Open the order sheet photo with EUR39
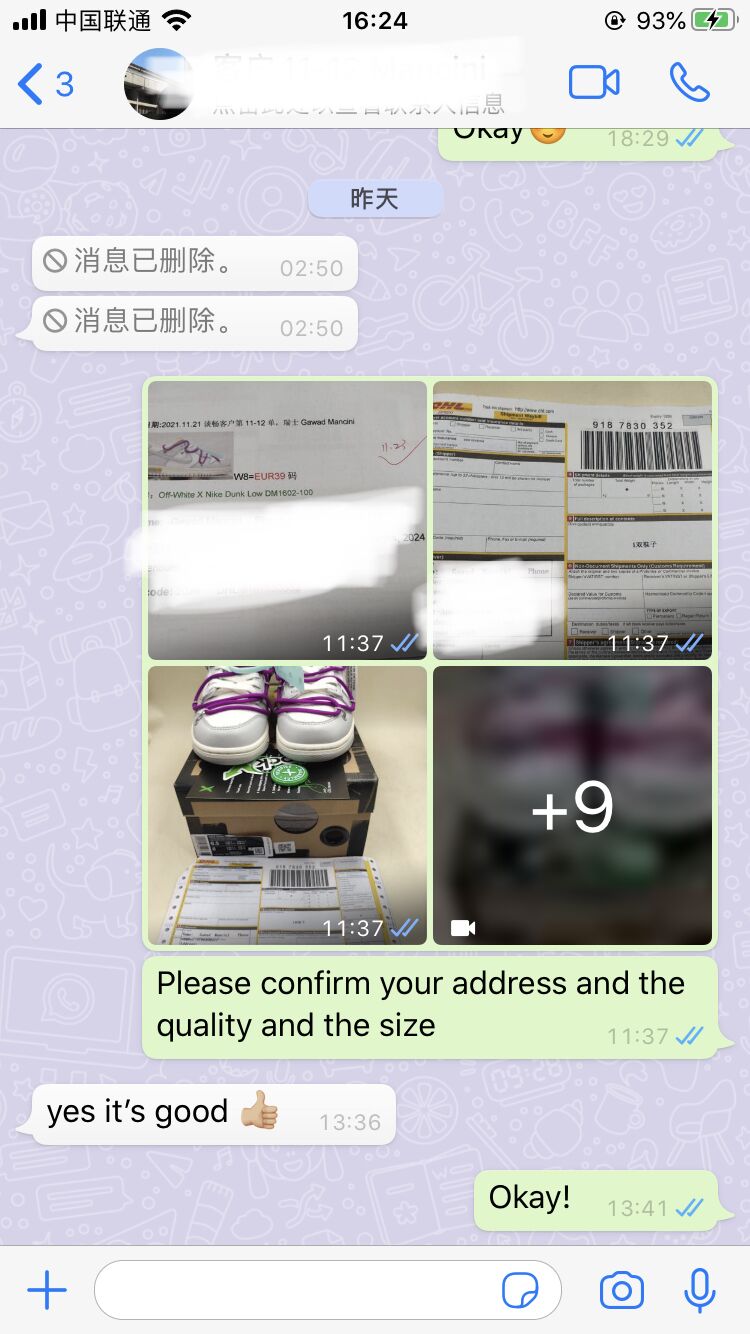Screen dimensions: 750x1334 287,519
